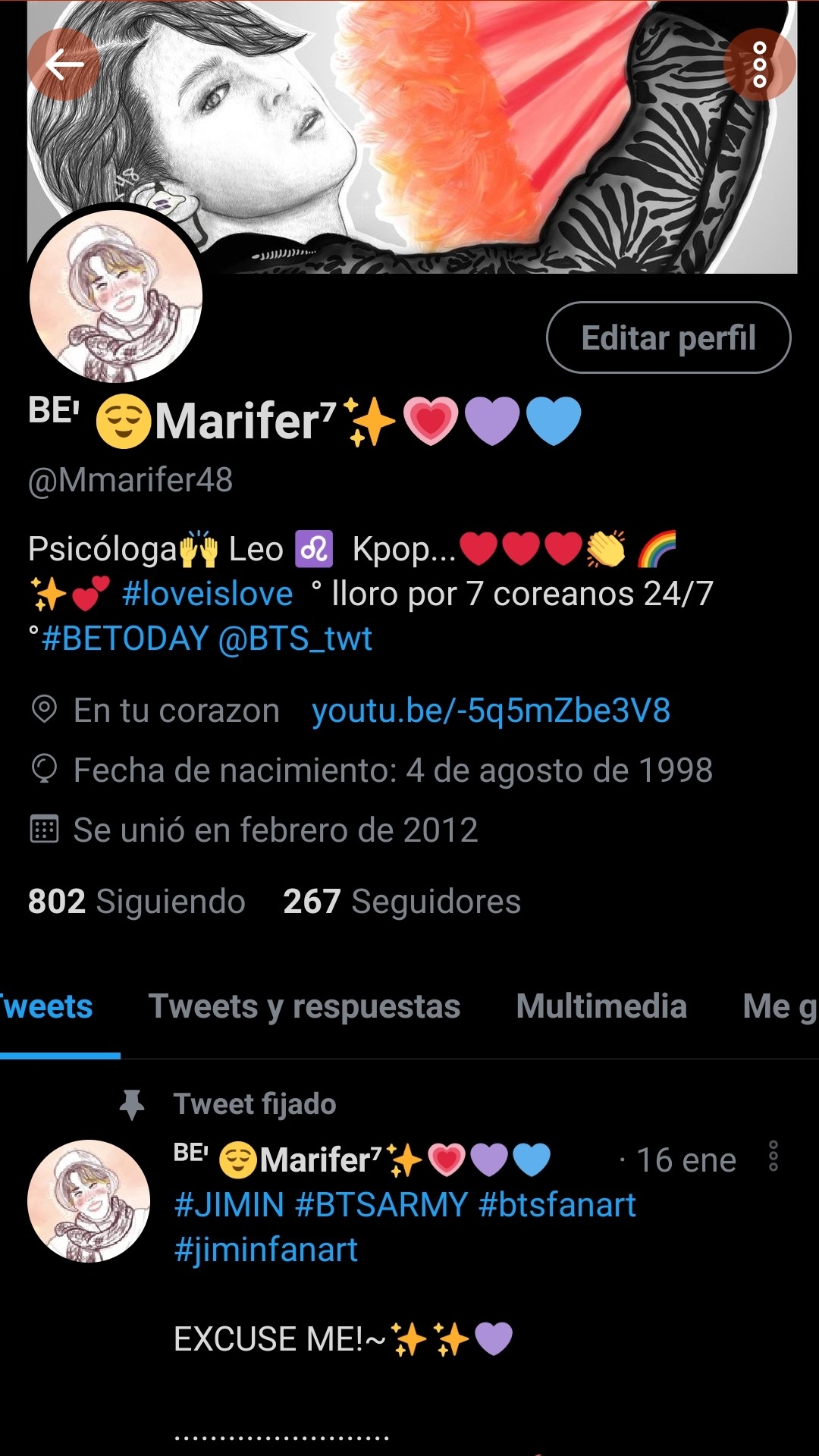Image resolution: width=819 pixels, height=1456 pixels.
Task: View the 802 Siguiendo list
Action: 136,902
